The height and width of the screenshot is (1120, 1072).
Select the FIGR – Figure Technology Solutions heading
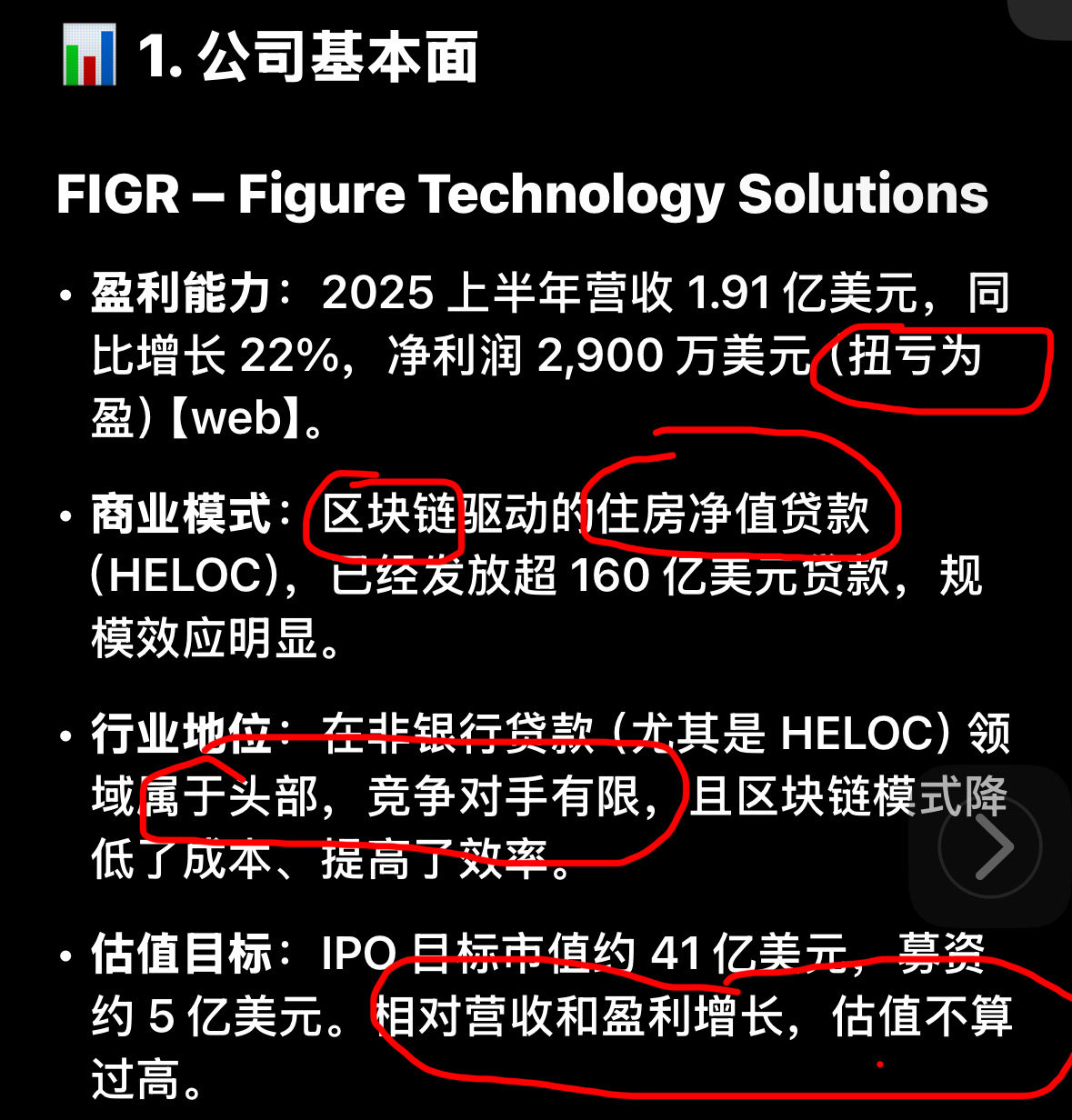click(521, 194)
